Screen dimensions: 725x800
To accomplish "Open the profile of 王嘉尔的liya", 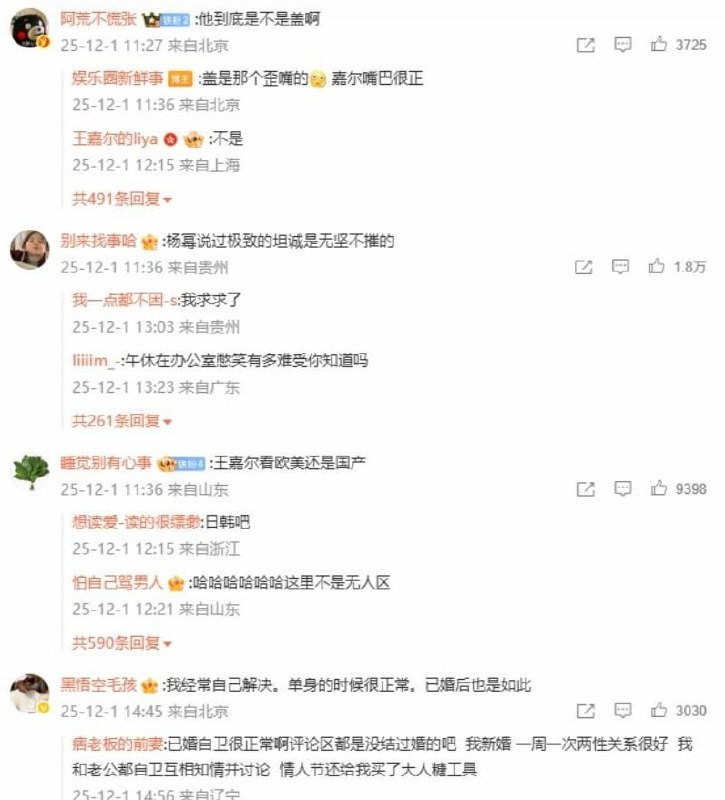I will [x=115, y=139].
